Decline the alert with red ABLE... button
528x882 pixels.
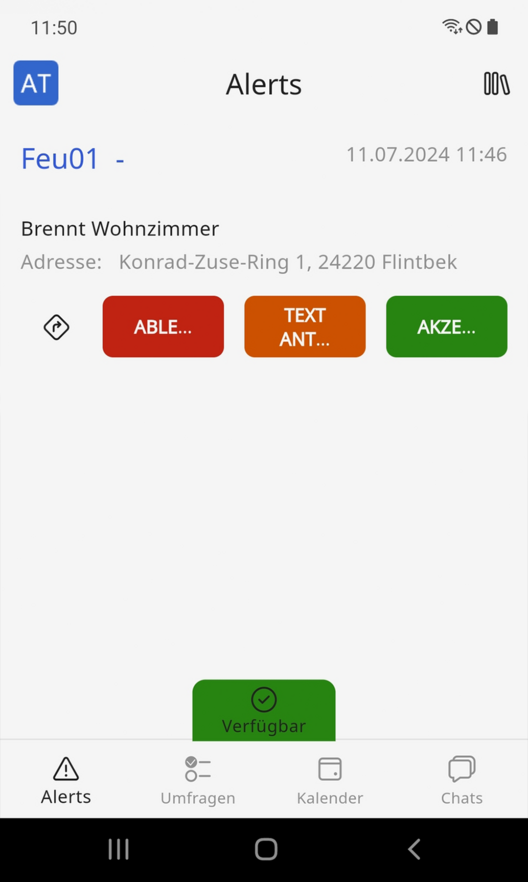[163, 327]
